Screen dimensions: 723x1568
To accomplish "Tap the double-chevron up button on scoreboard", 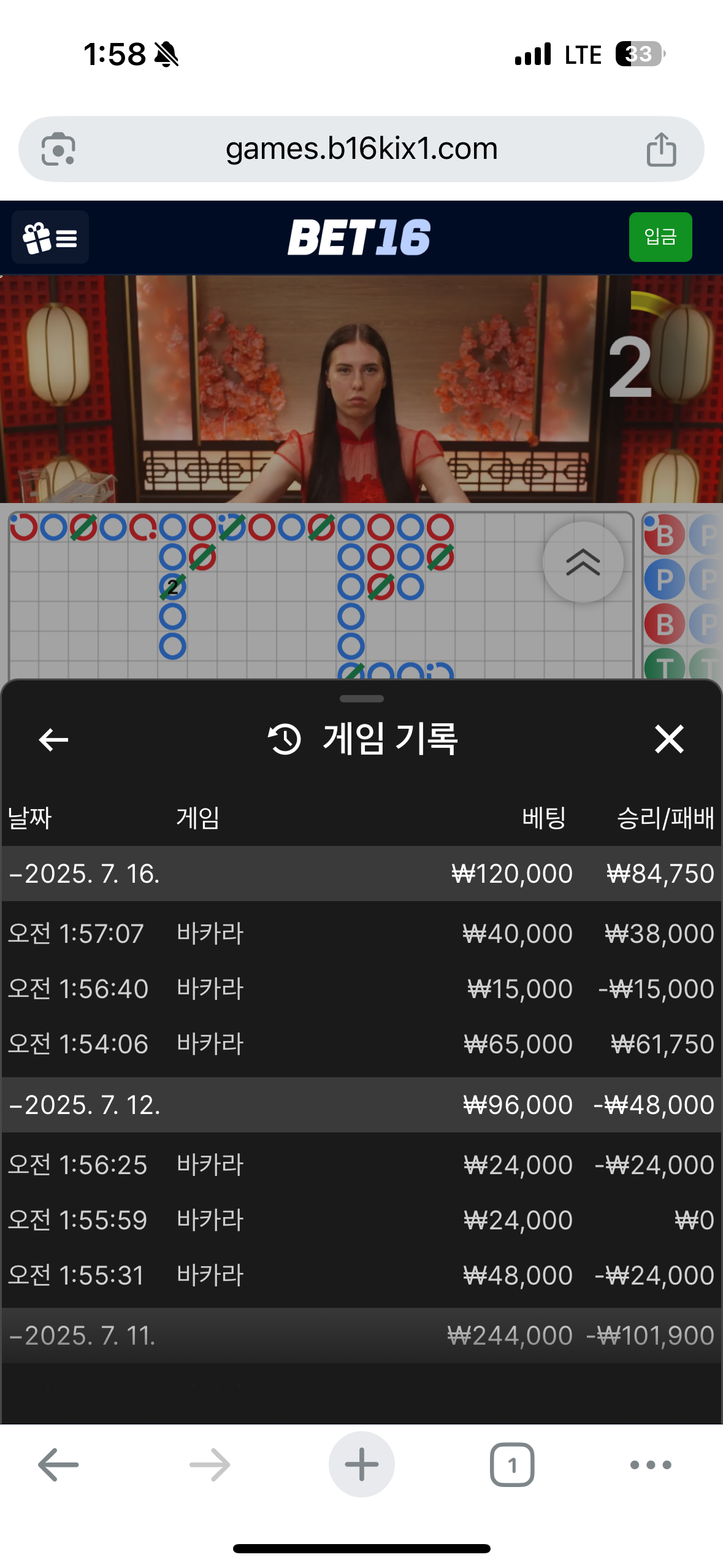I will (583, 562).
